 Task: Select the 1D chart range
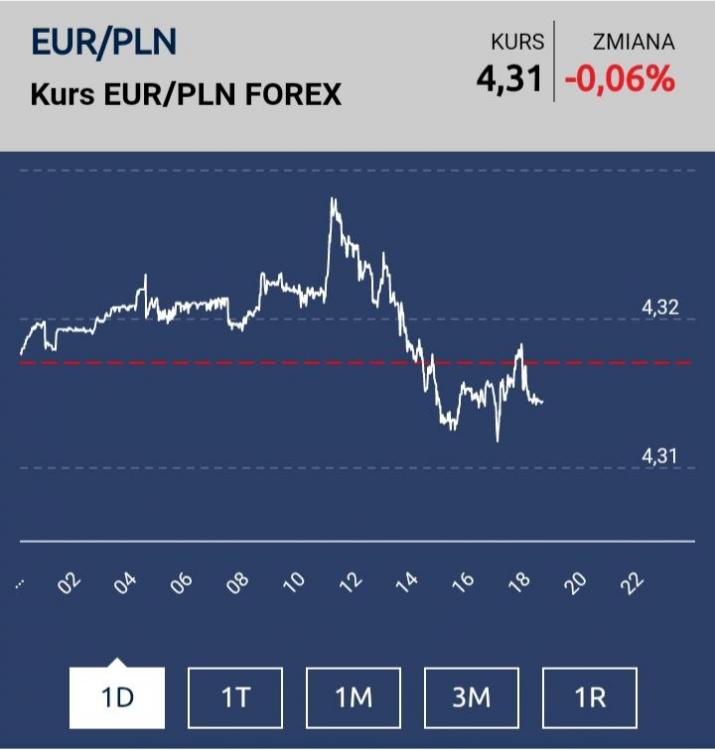click(x=117, y=697)
